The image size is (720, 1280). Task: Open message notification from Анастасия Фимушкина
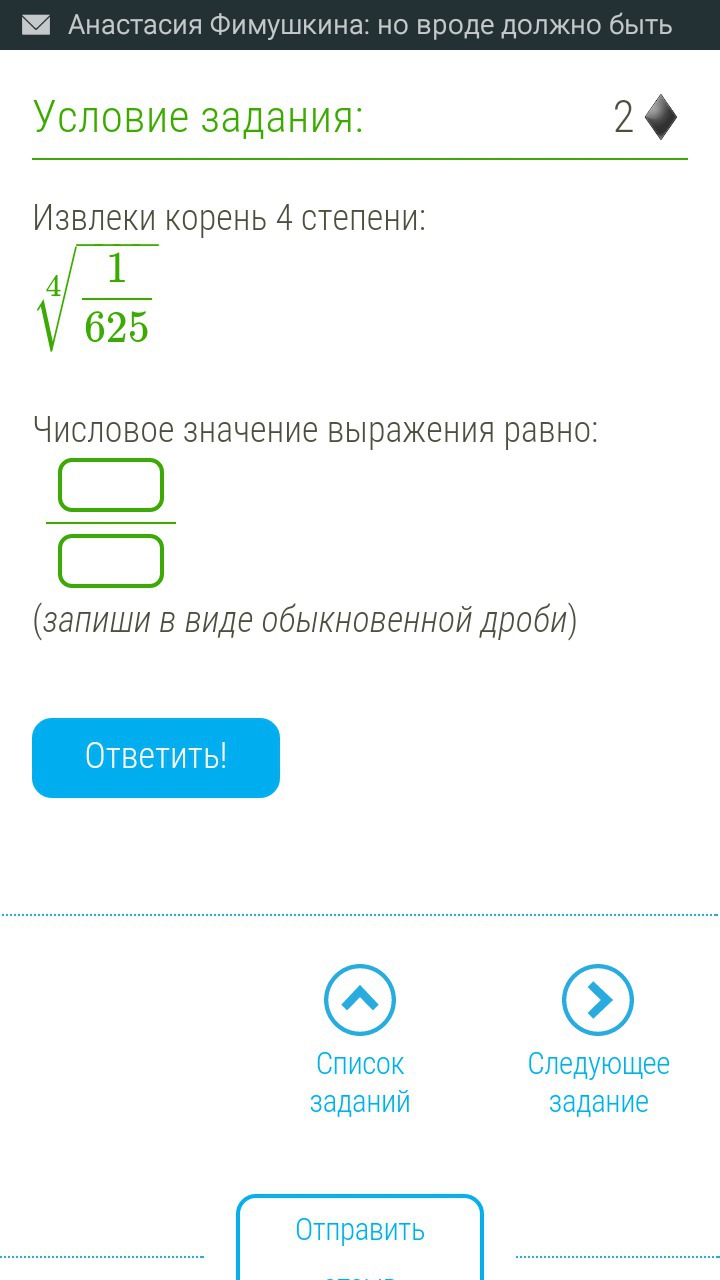point(360,25)
